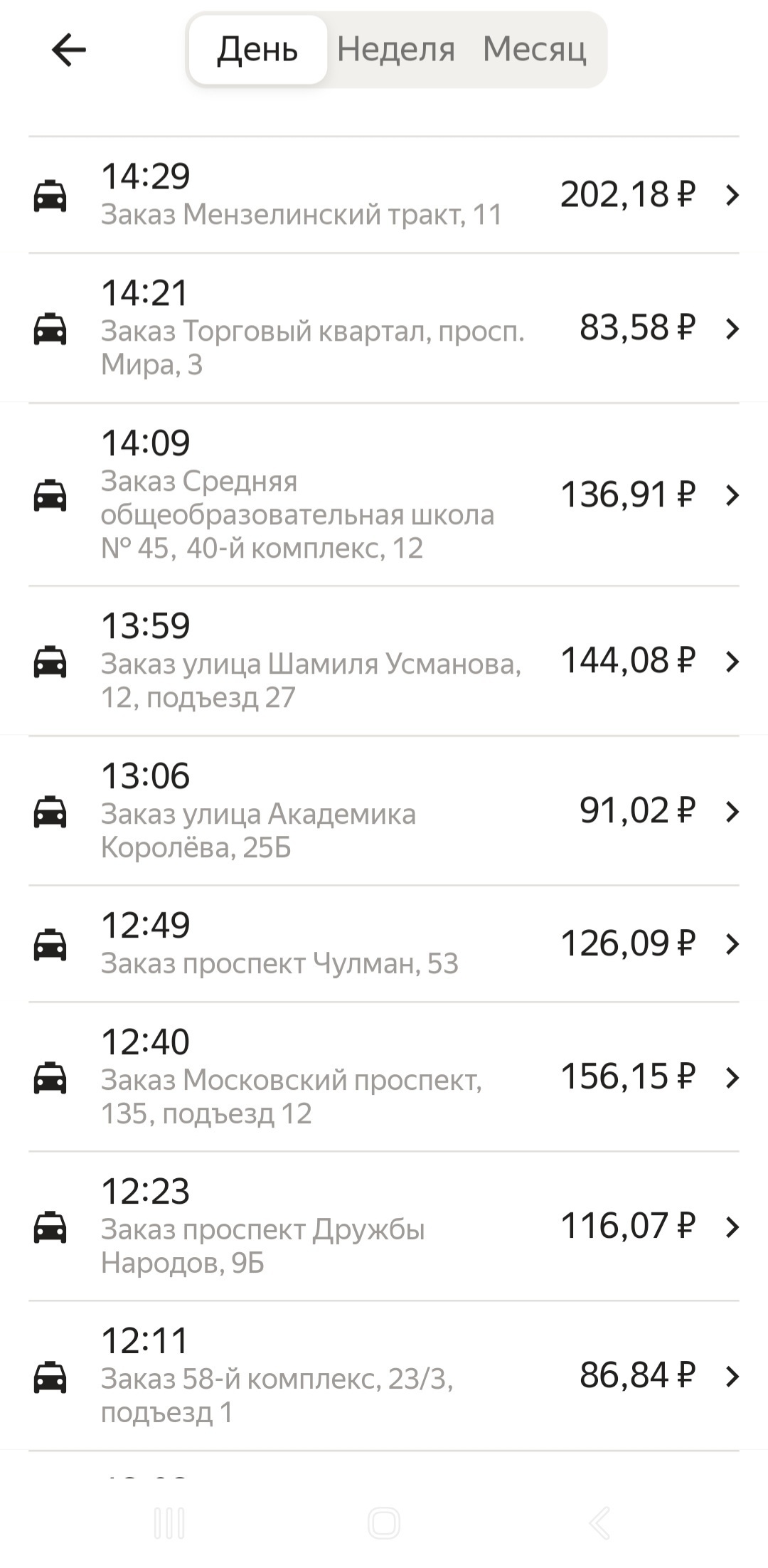Open the 12:23 order проспект Дружбы Народов

coord(384,1227)
